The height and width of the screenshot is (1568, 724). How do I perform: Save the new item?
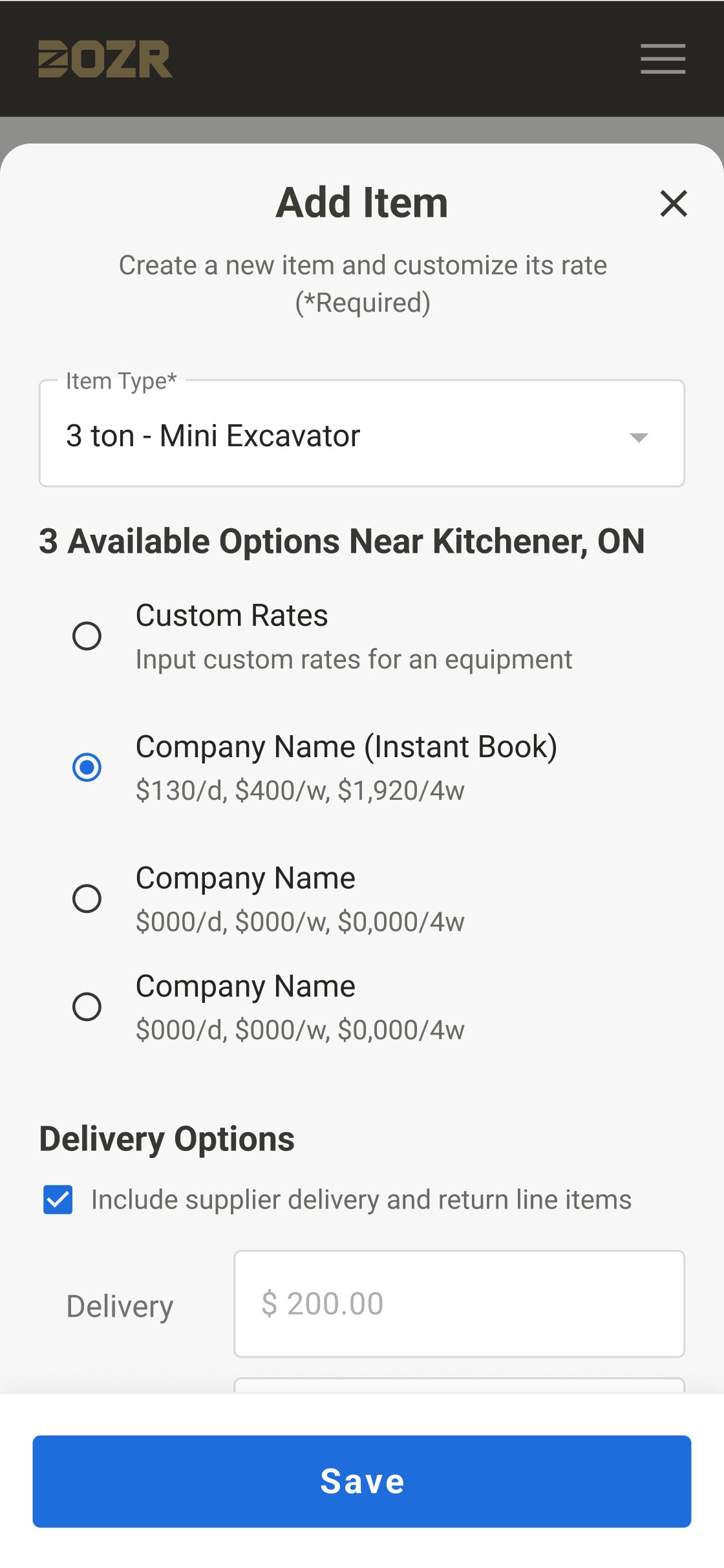coord(362,1481)
